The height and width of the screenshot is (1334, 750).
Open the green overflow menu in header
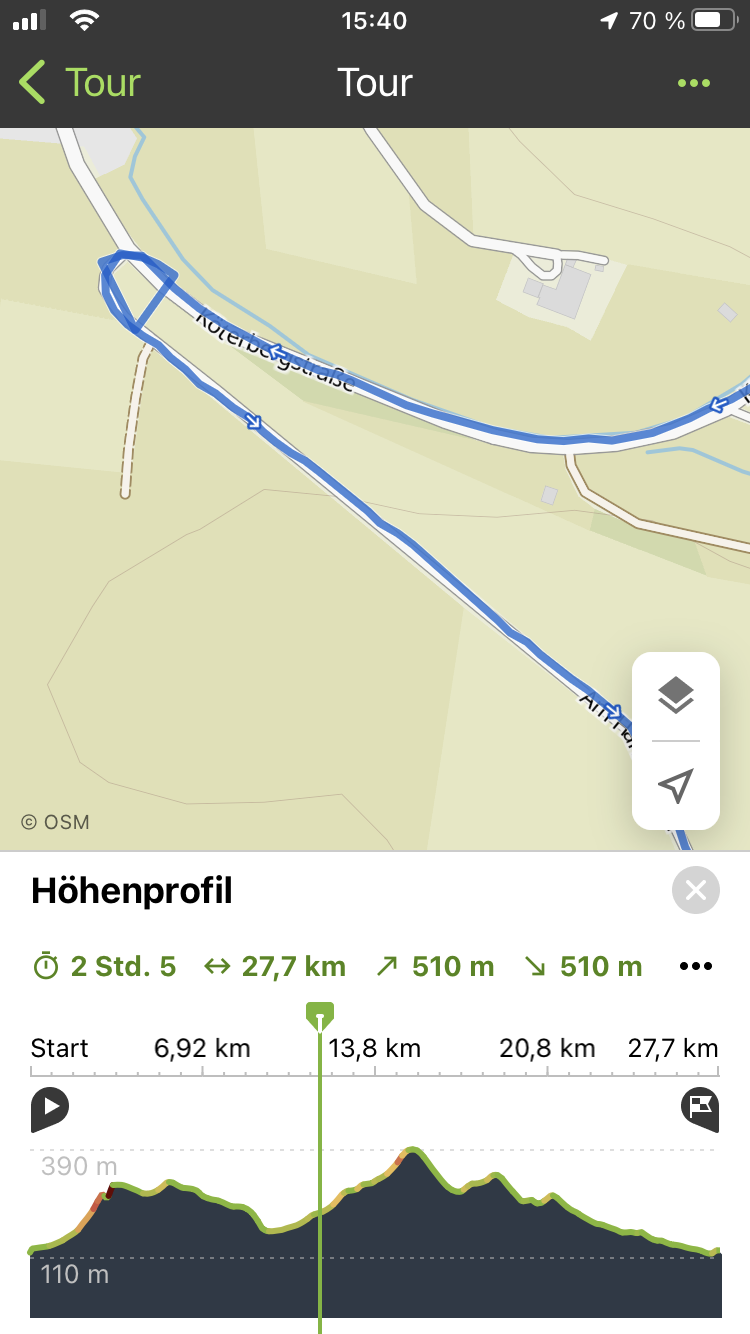point(693,83)
